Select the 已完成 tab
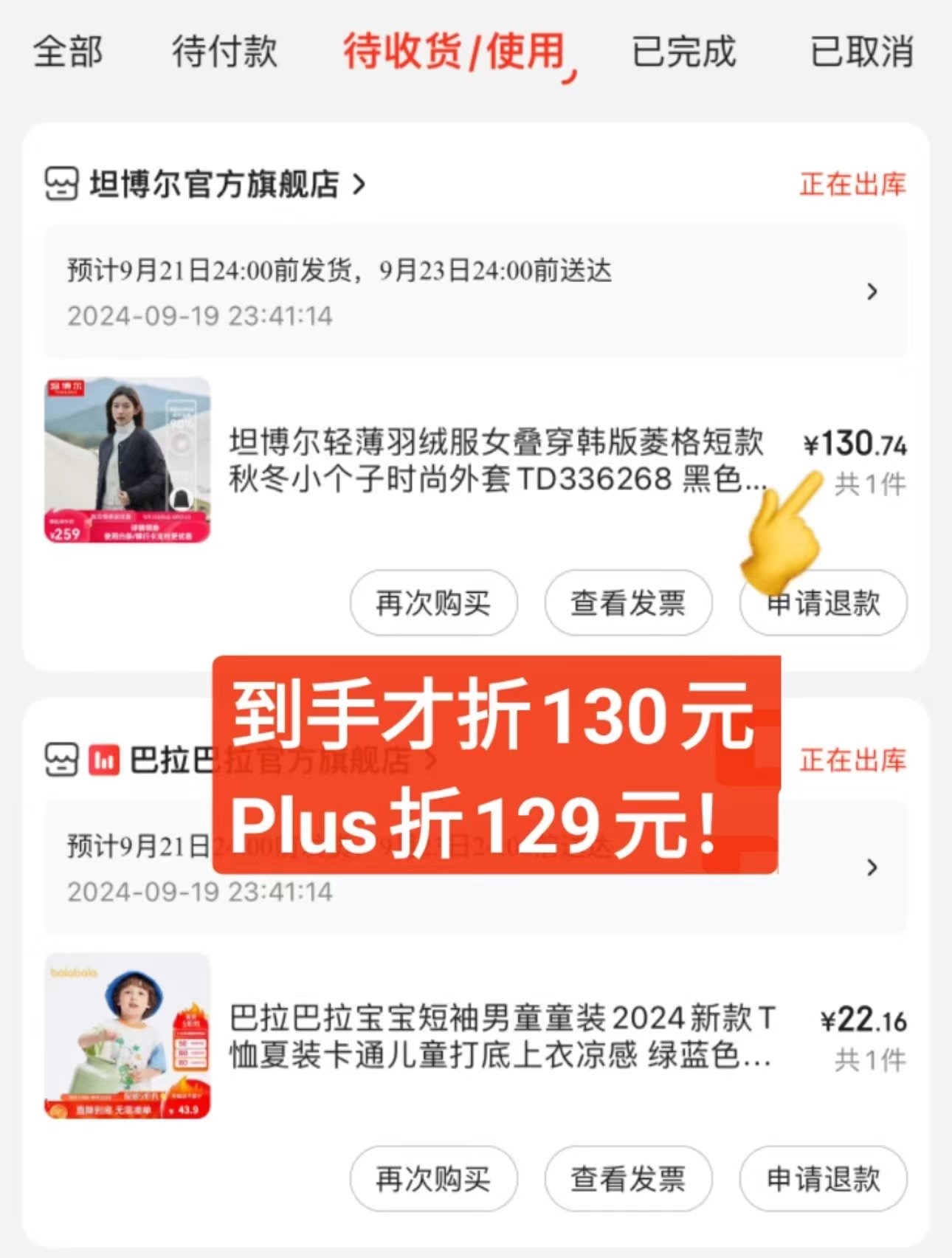The height and width of the screenshot is (1258, 952). tap(683, 52)
